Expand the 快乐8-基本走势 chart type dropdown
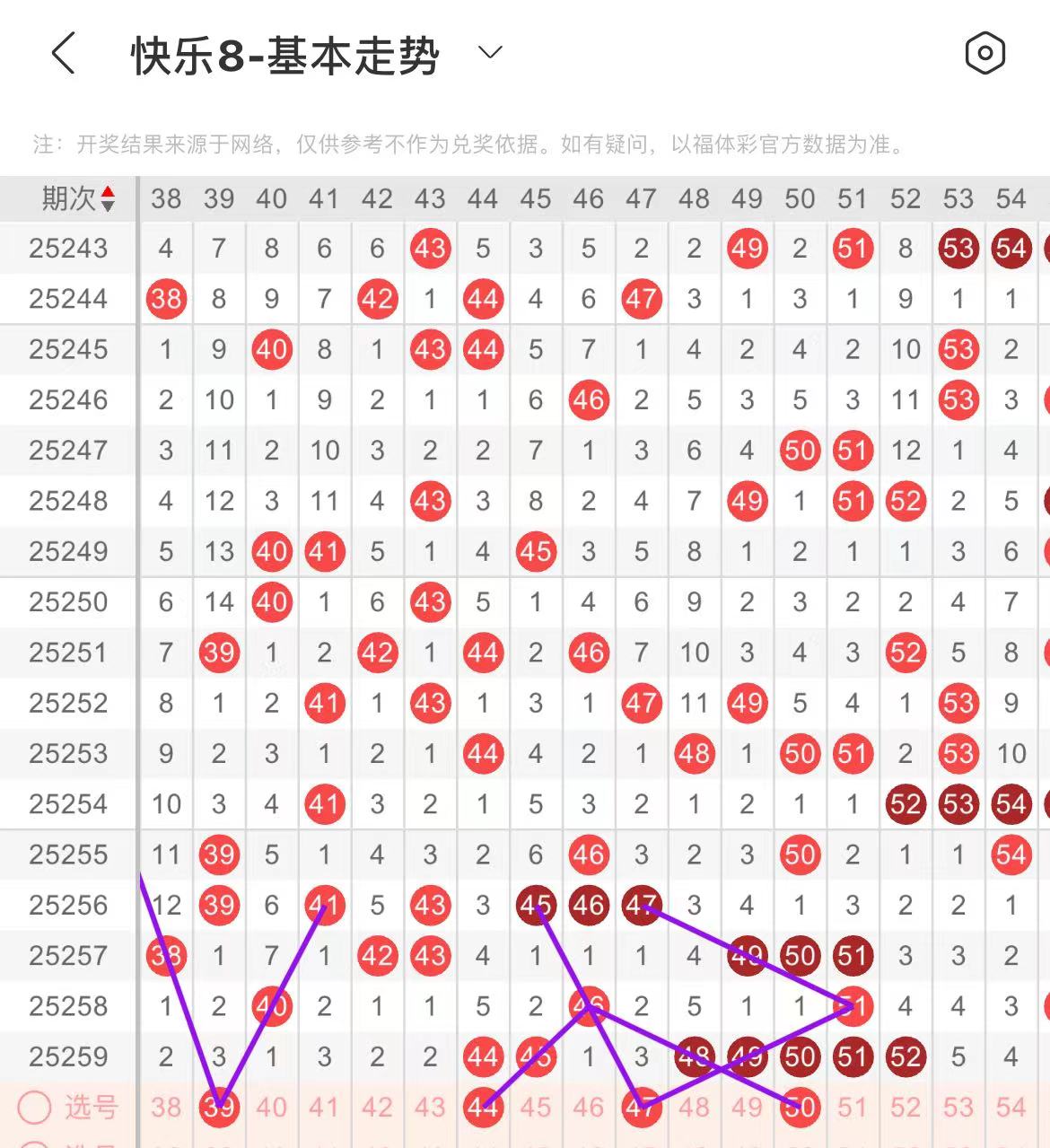 [490, 53]
